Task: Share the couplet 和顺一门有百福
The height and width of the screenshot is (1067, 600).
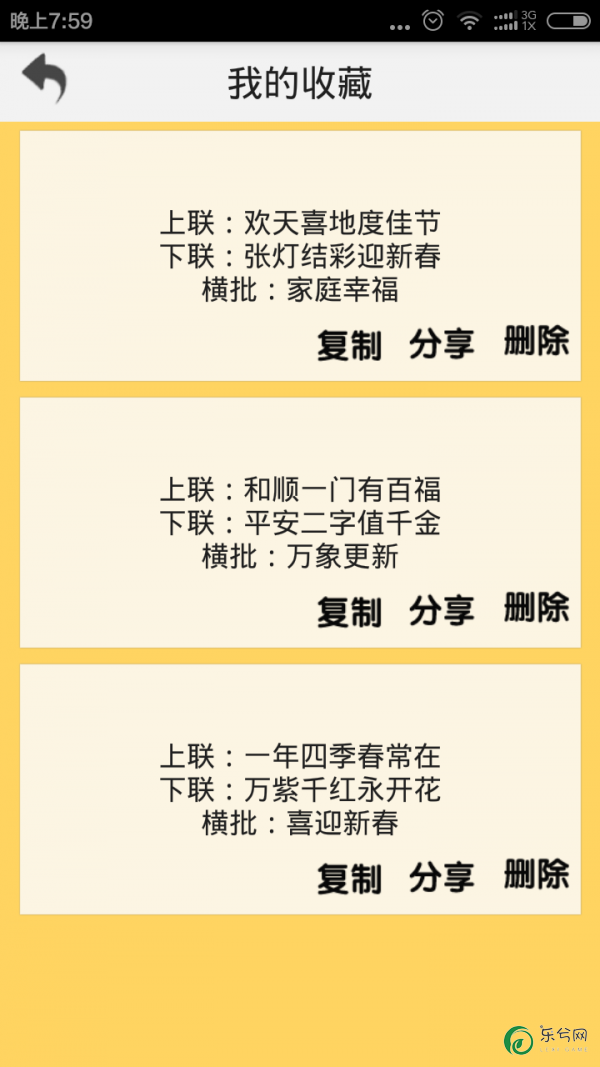Action: 441,610
